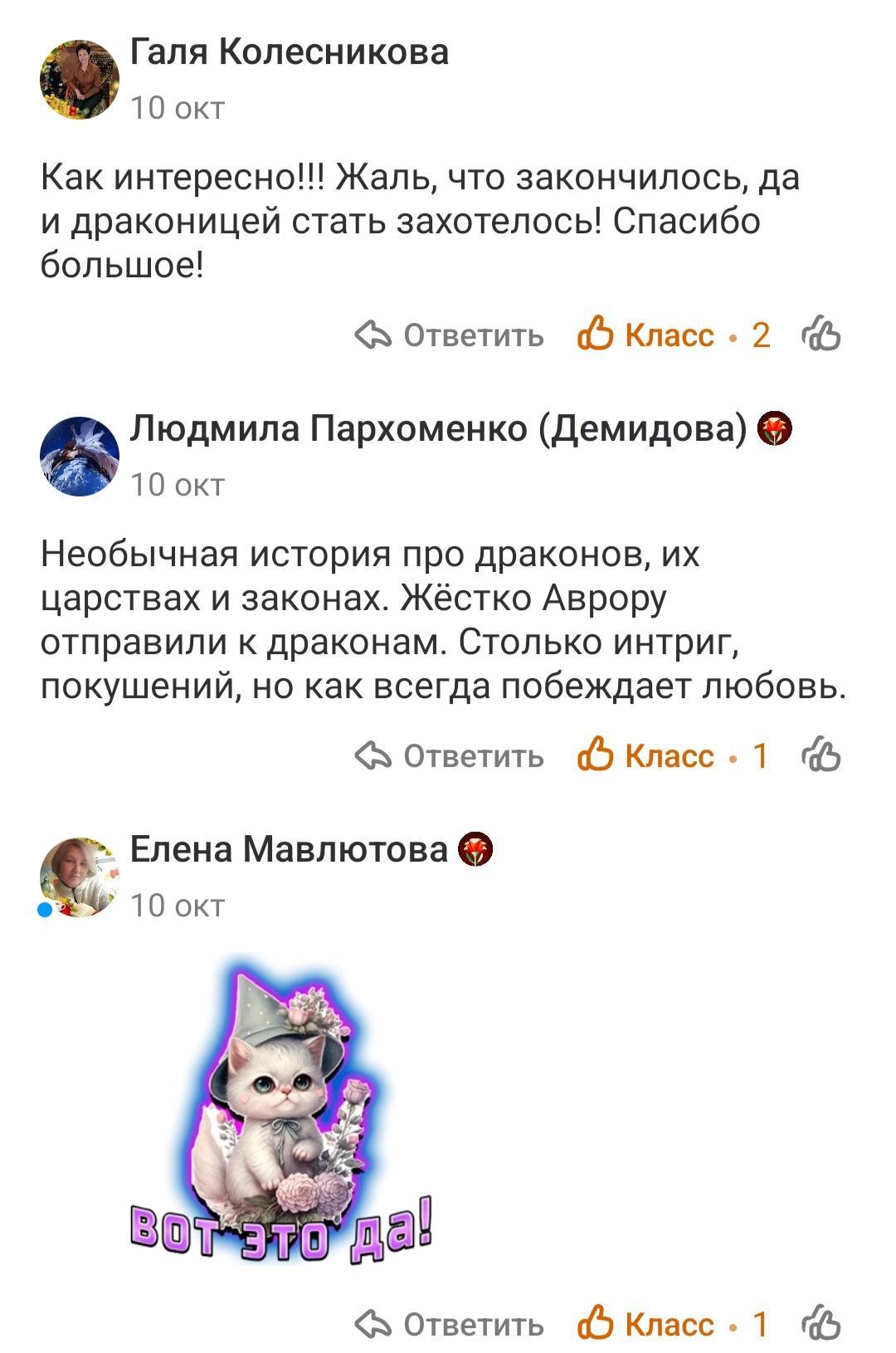View Людмила Пархоменко (Демидова) profile name

tap(440, 428)
